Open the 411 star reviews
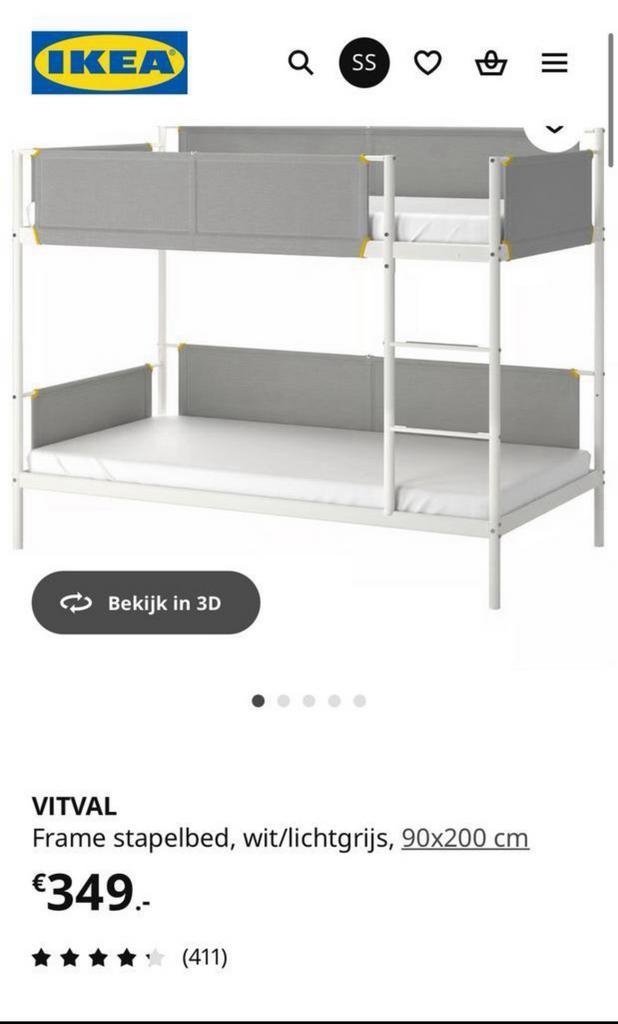 (x=130, y=958)
